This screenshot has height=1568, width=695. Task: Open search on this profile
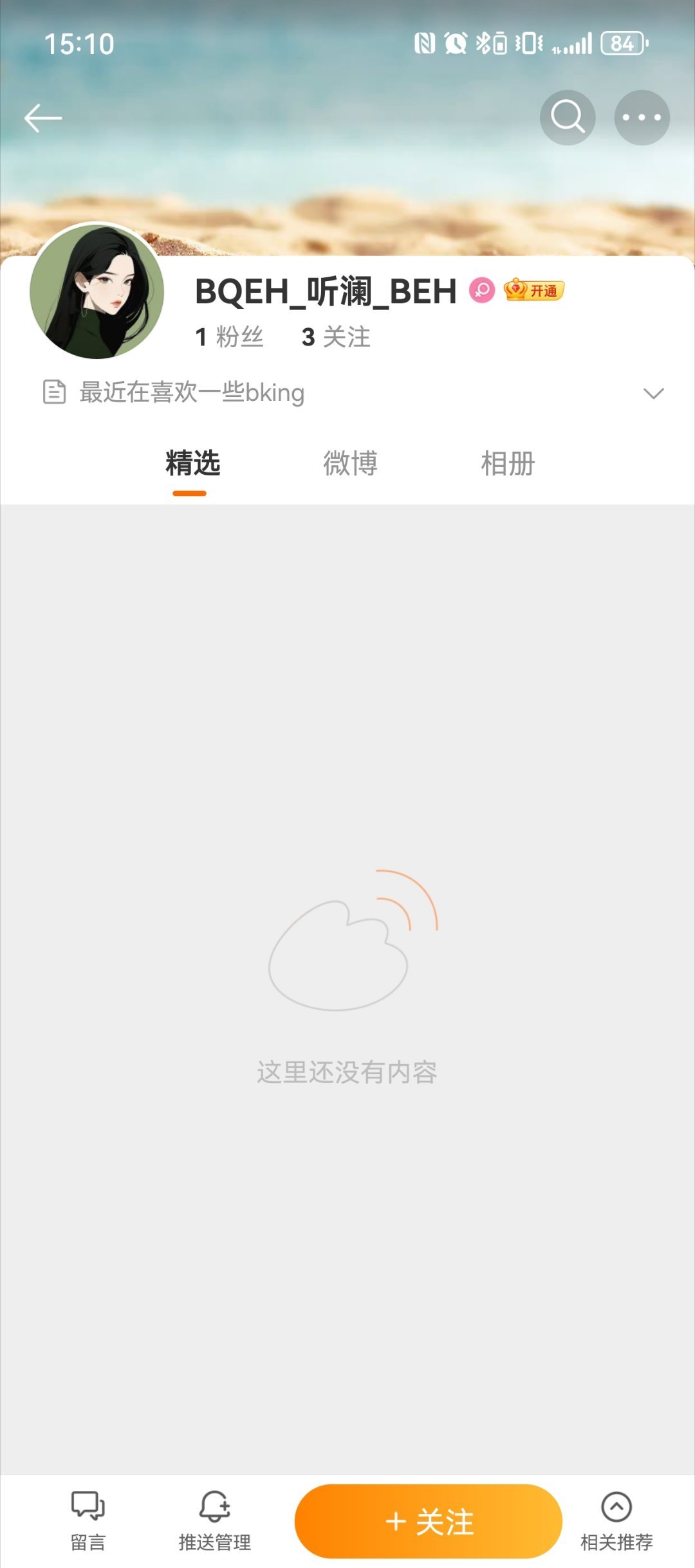click(x=567, y=118)
